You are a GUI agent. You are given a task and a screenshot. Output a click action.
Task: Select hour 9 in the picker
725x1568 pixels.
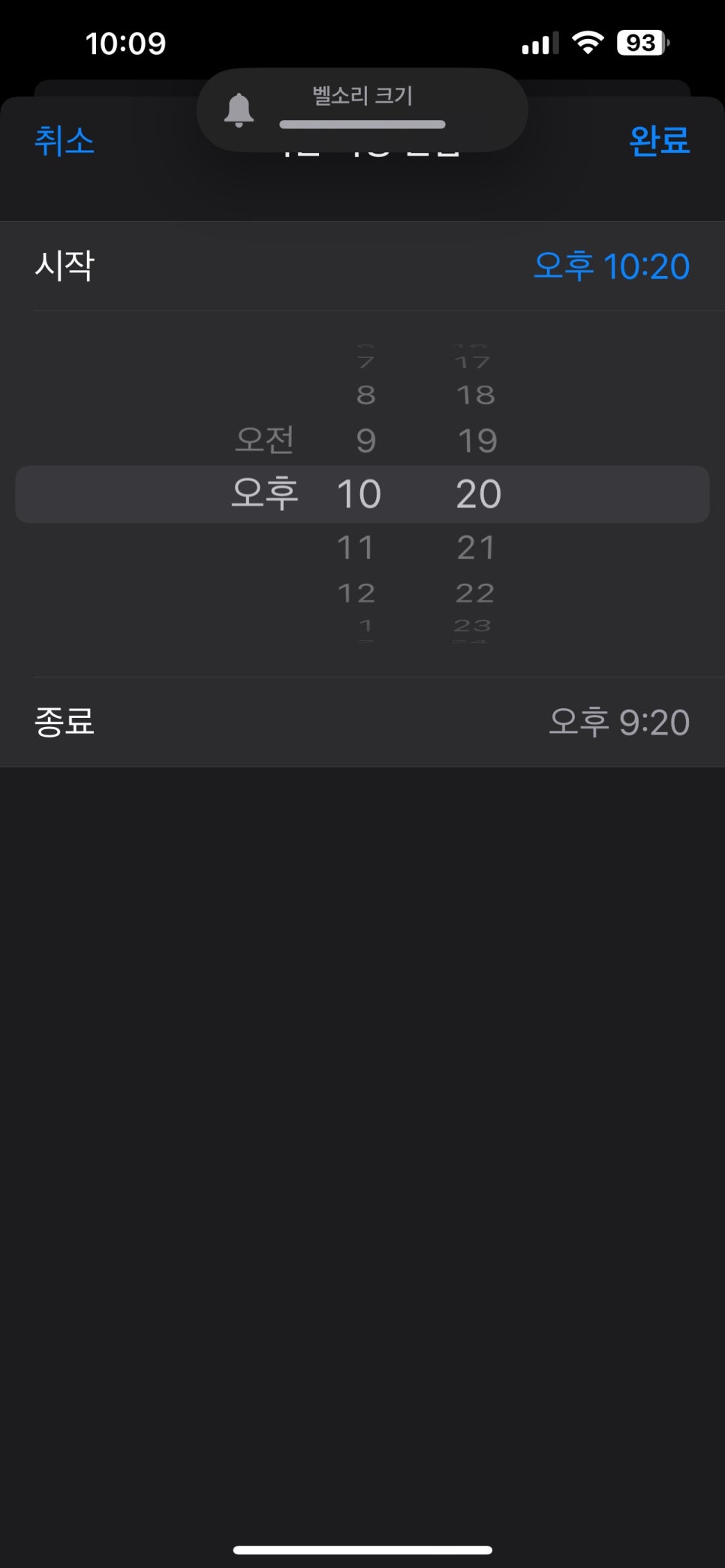(x=366, y=440)
